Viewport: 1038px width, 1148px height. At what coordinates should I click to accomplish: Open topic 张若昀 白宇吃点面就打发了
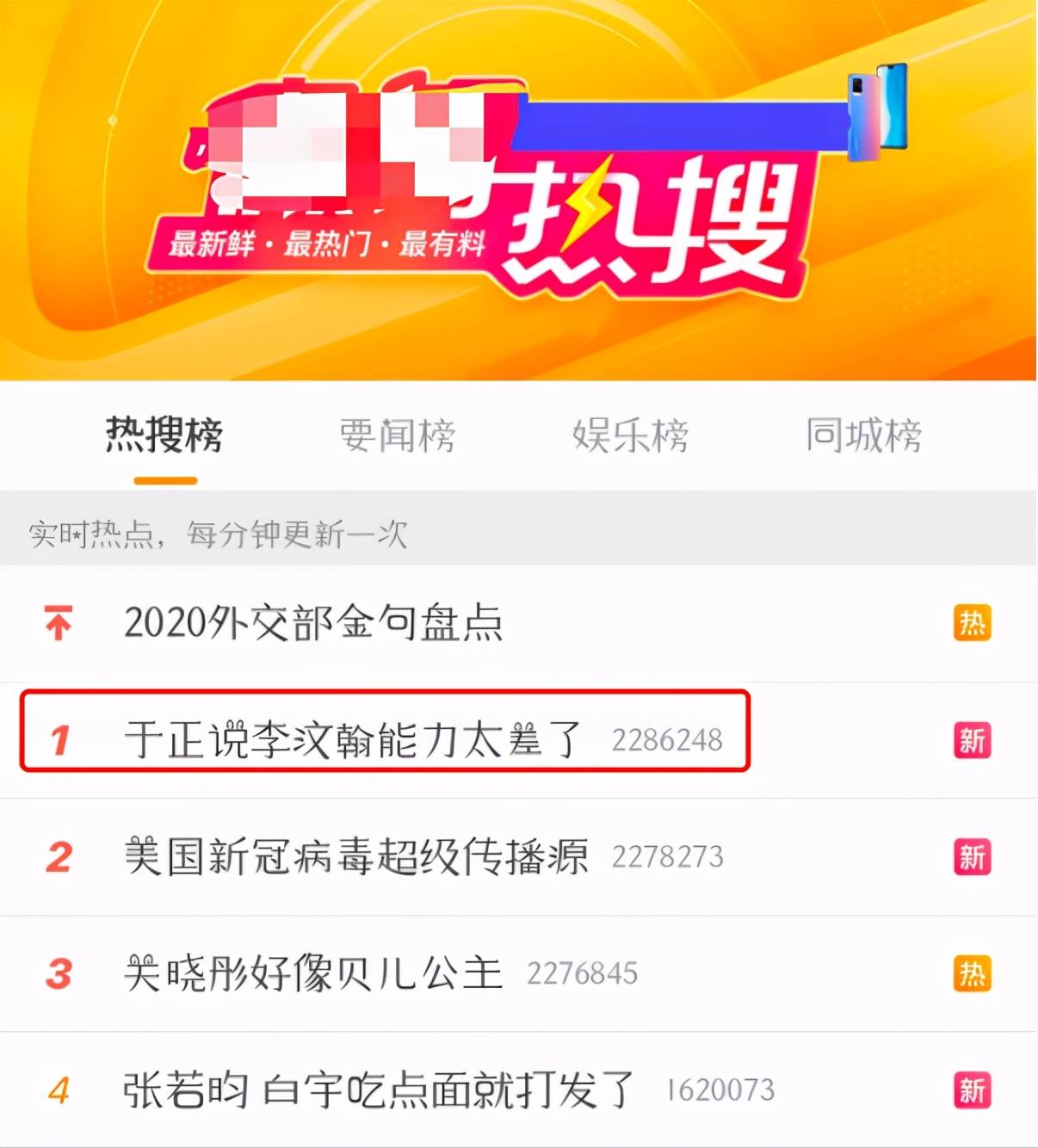pyautogui.click(x=379, y=1090)
